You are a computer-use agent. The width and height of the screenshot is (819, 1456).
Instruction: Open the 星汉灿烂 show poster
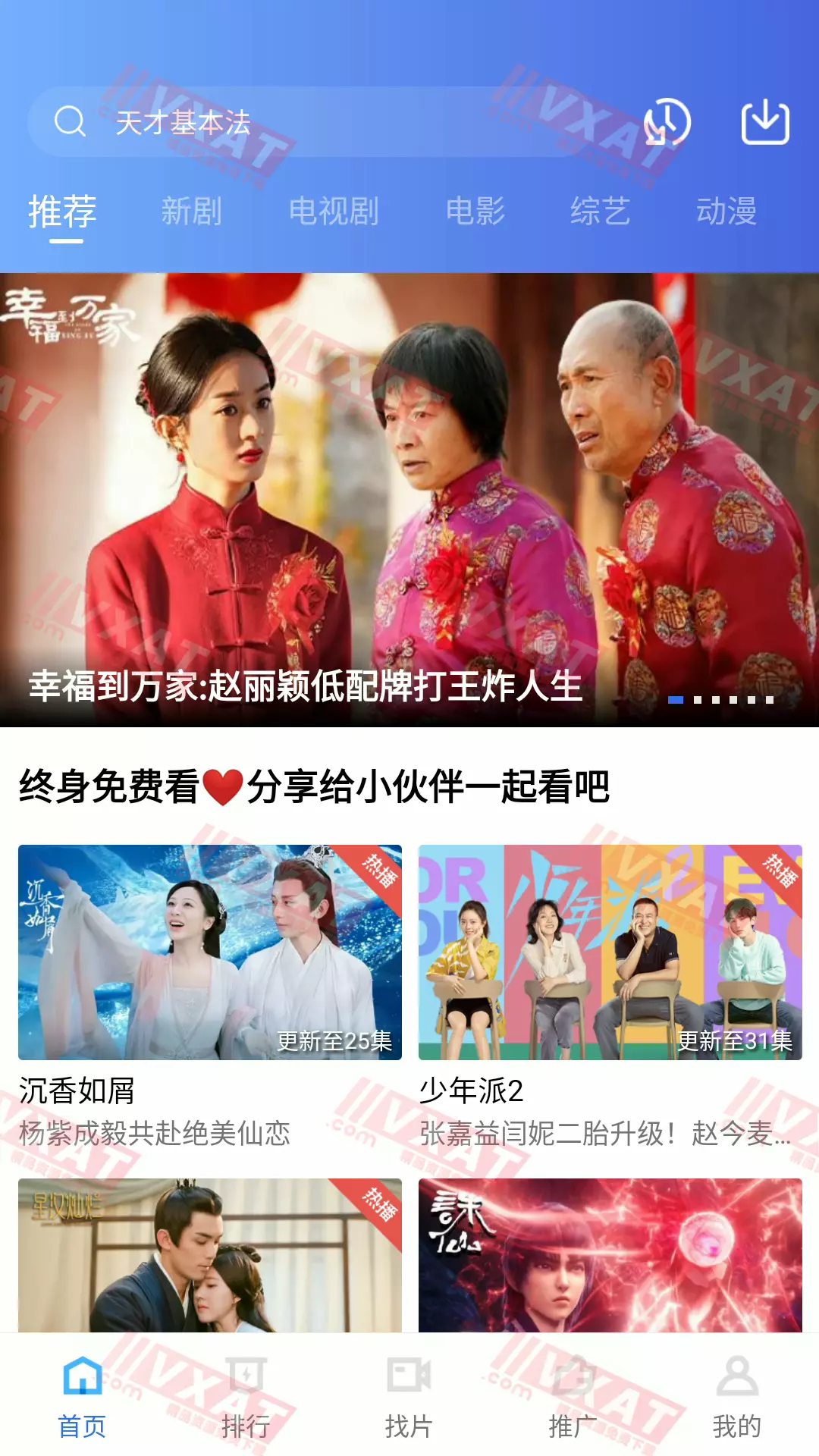[x=210, y=1255]
